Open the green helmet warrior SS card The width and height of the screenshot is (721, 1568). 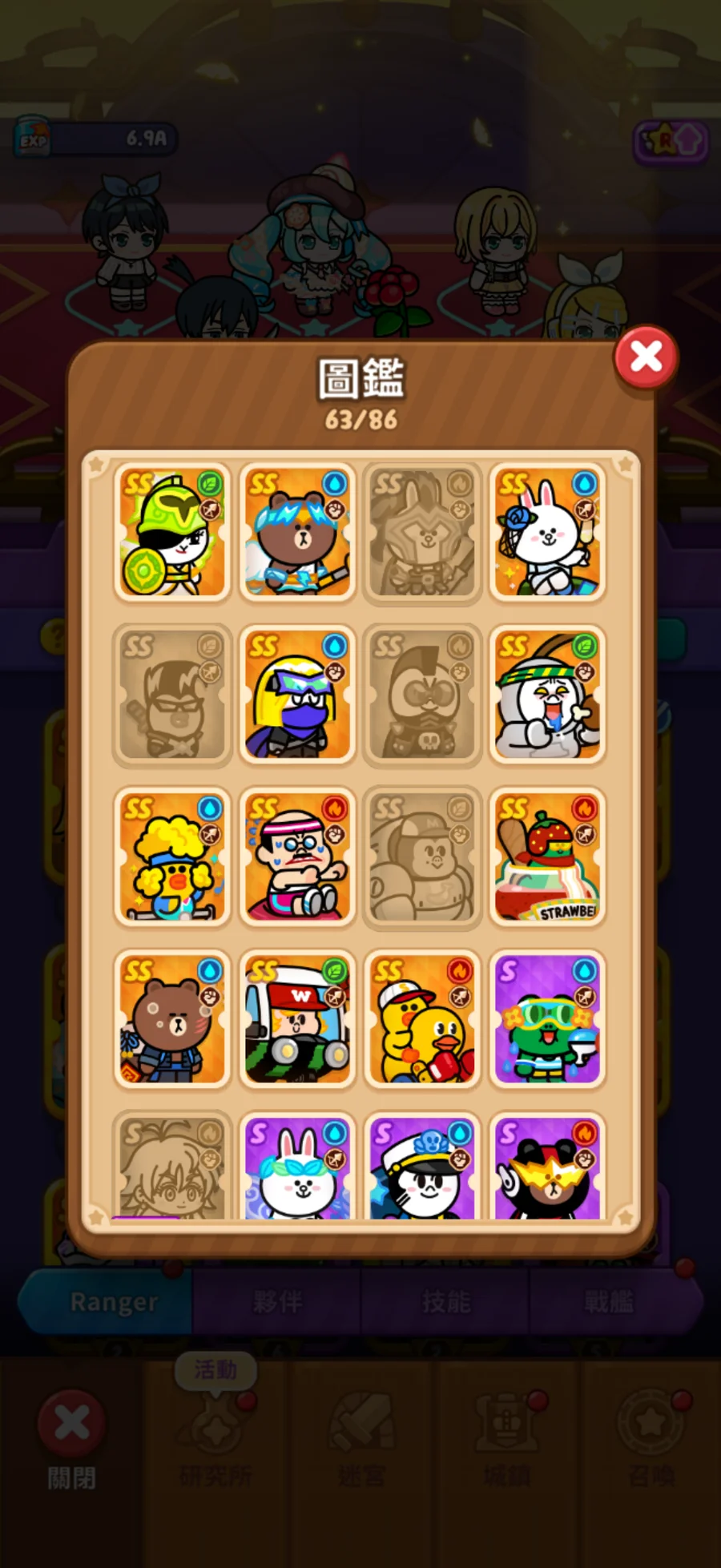(172, 532)
